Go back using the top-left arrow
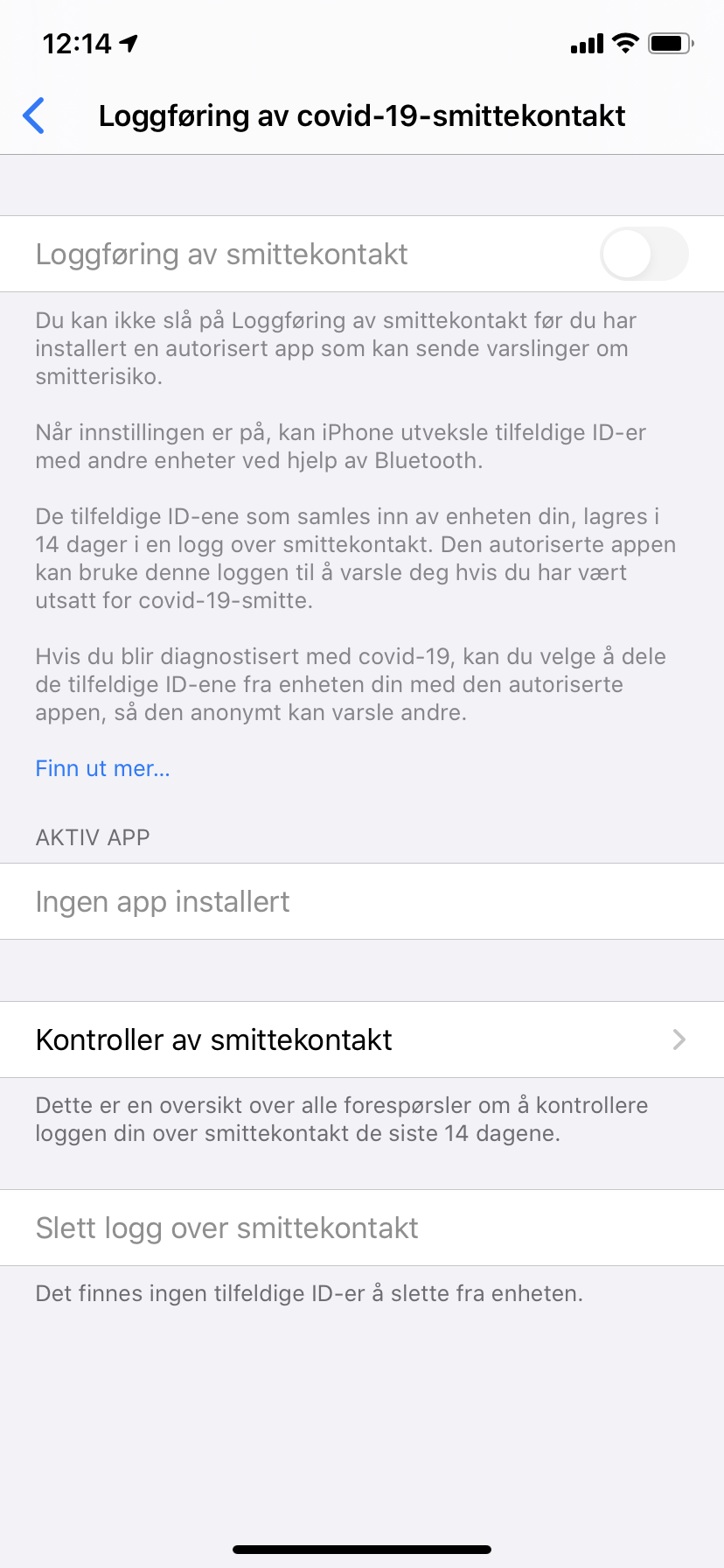The height and width of the screenshot is (1568, 724). (x=33, y=115)
